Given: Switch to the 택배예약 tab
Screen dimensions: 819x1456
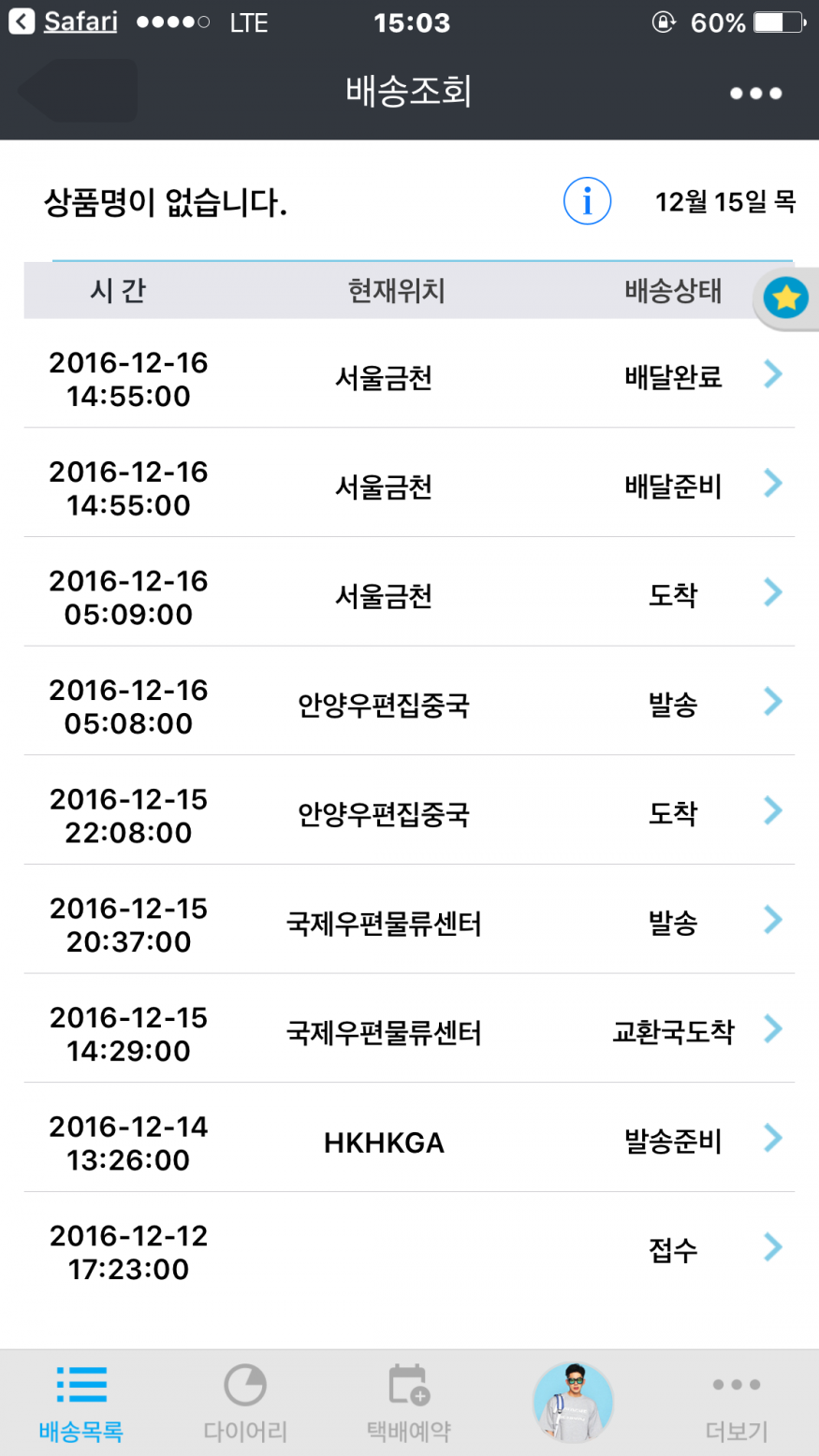Looking at the screenshot, I should [x=409, y=1403].
